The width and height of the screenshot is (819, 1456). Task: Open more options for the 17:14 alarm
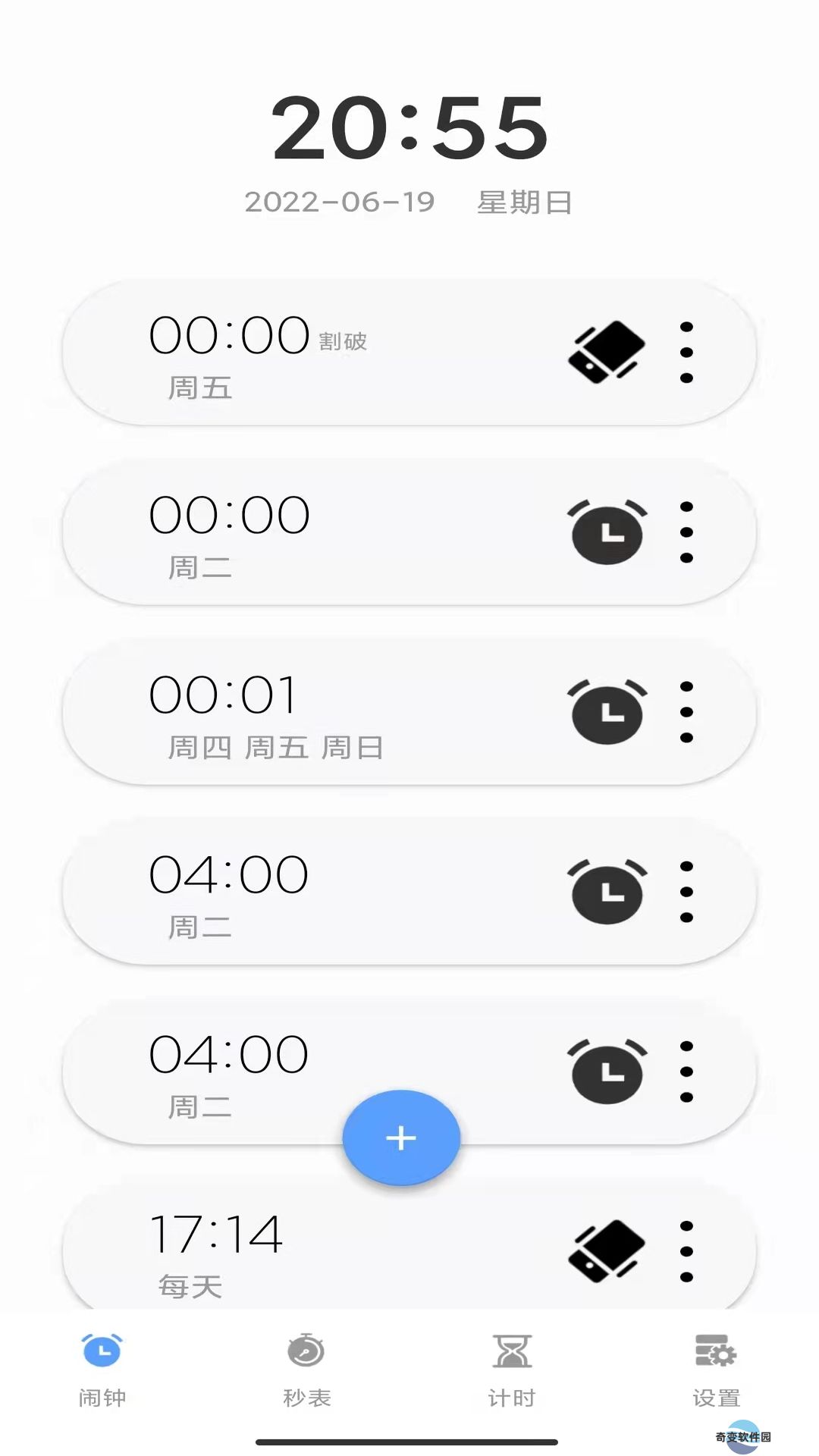[x=686, y=1250]
